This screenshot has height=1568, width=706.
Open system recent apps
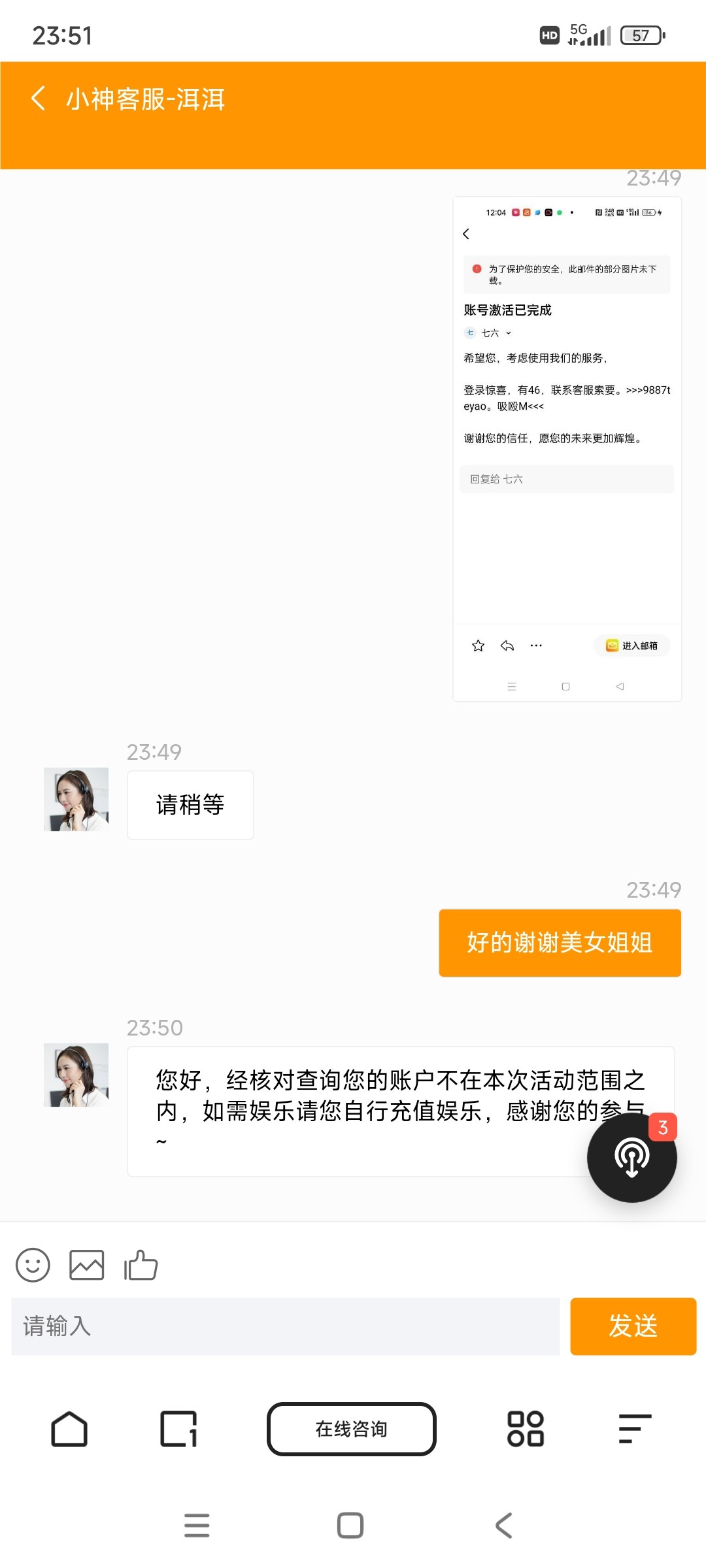[x=197, y=1526]
